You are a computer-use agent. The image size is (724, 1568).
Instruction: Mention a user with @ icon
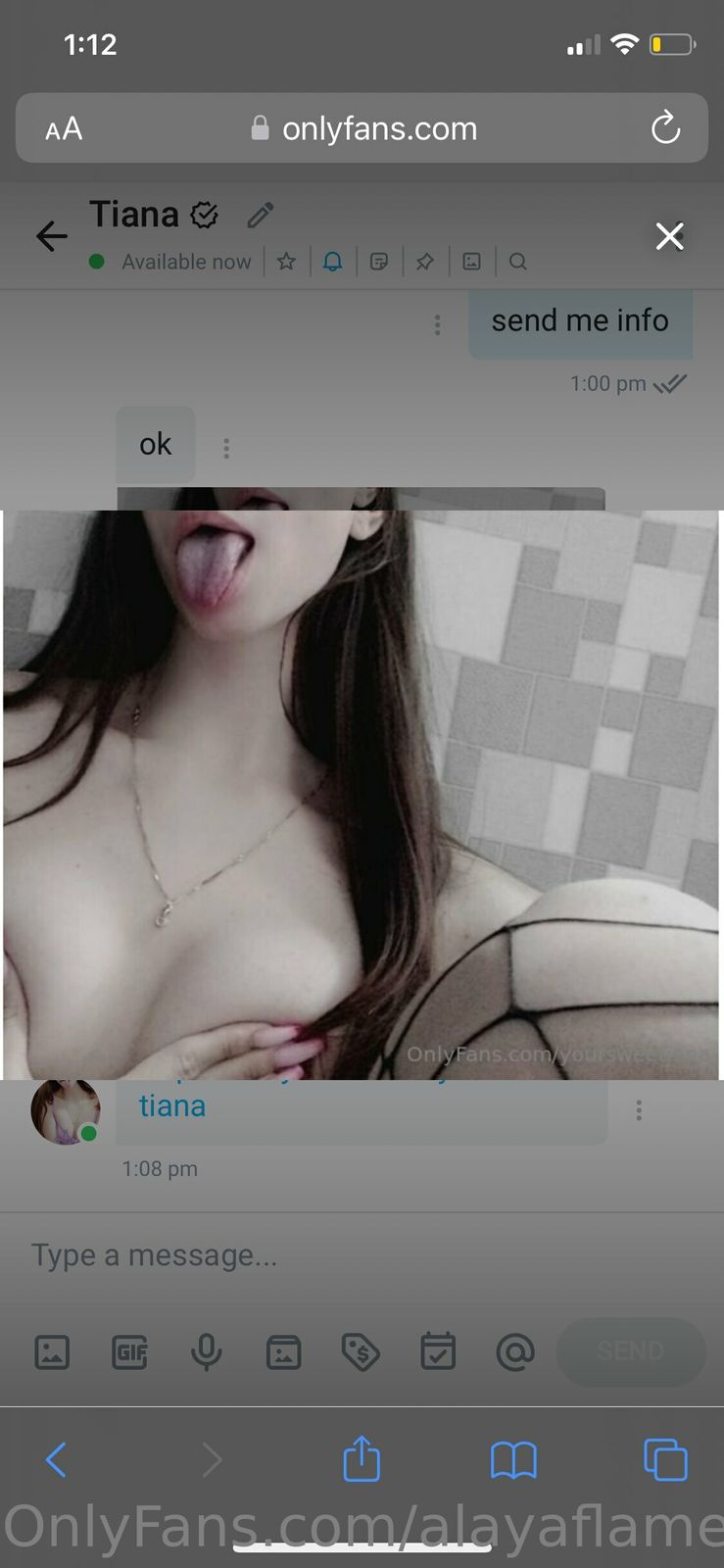[515, 1352]
